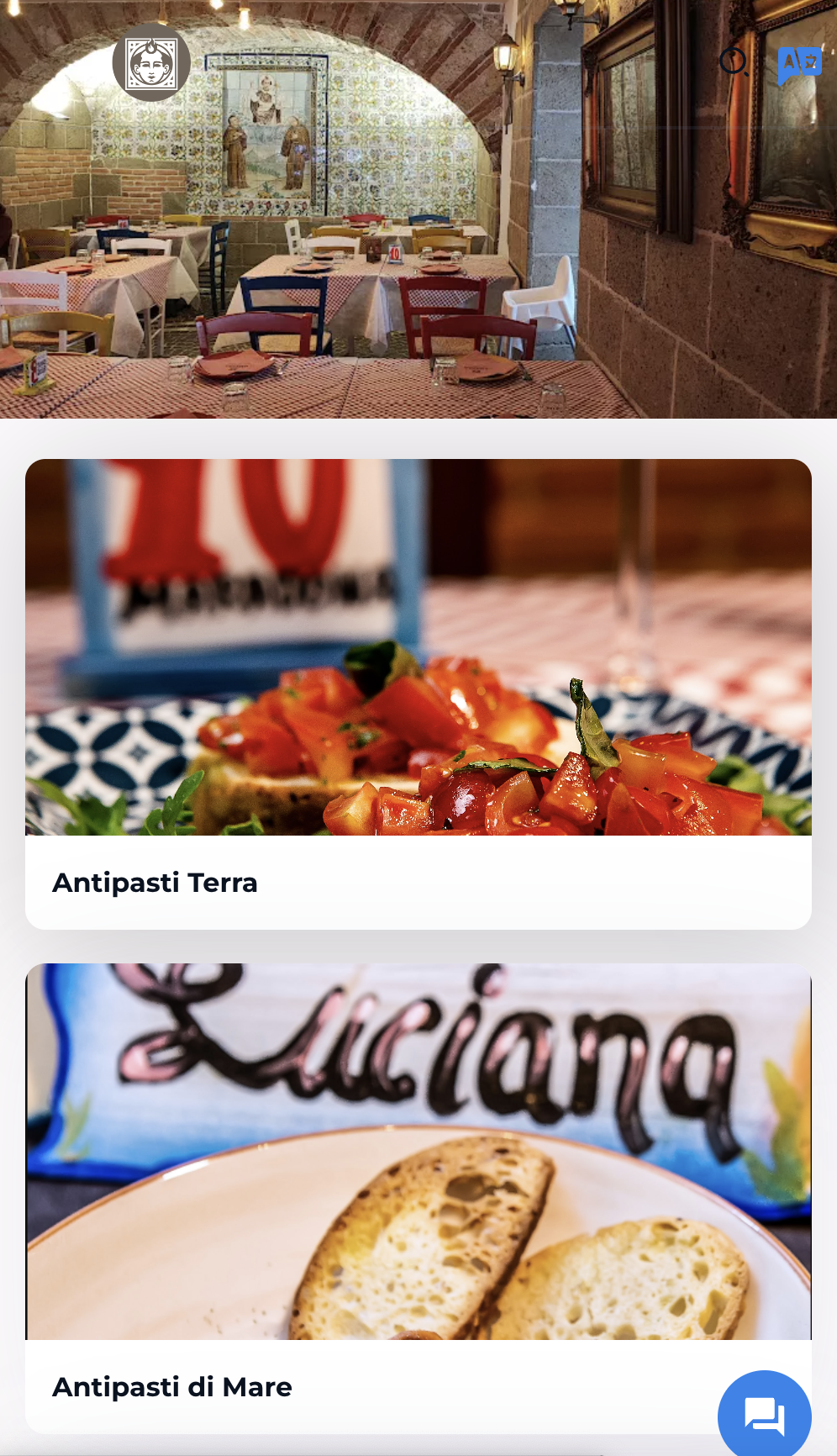837x1456 pixels.
Task: Open the Antipasti Terra category
Action: pyautogui.click(x=418, y=694)
